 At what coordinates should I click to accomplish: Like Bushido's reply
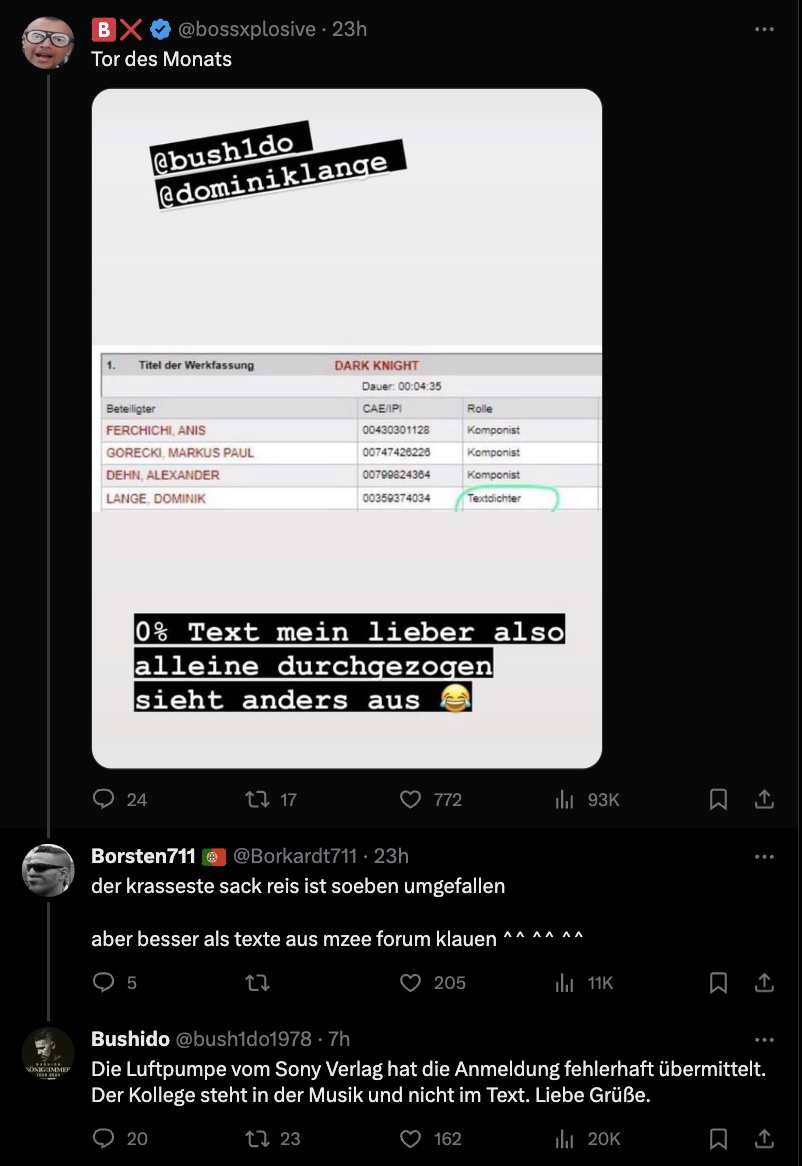[410, 1139]
